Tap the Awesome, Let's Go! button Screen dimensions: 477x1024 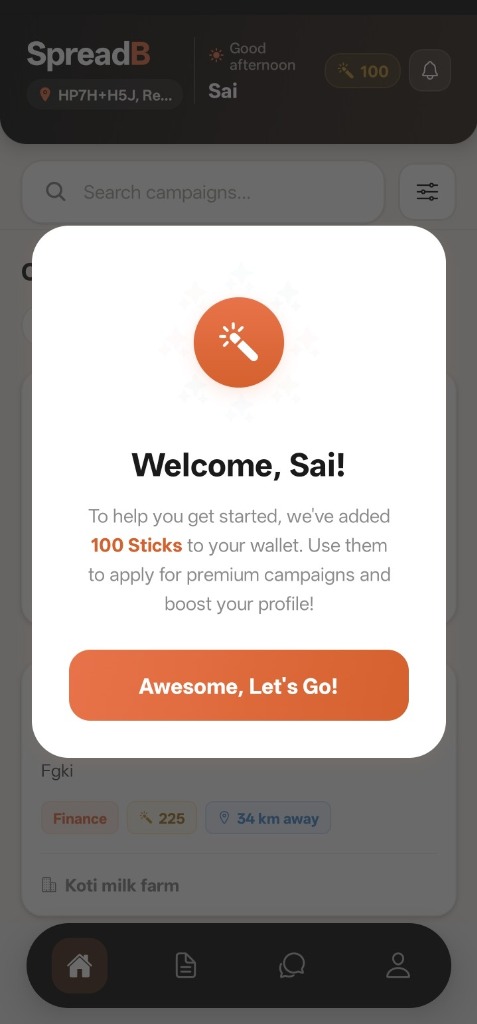[238, 685]
